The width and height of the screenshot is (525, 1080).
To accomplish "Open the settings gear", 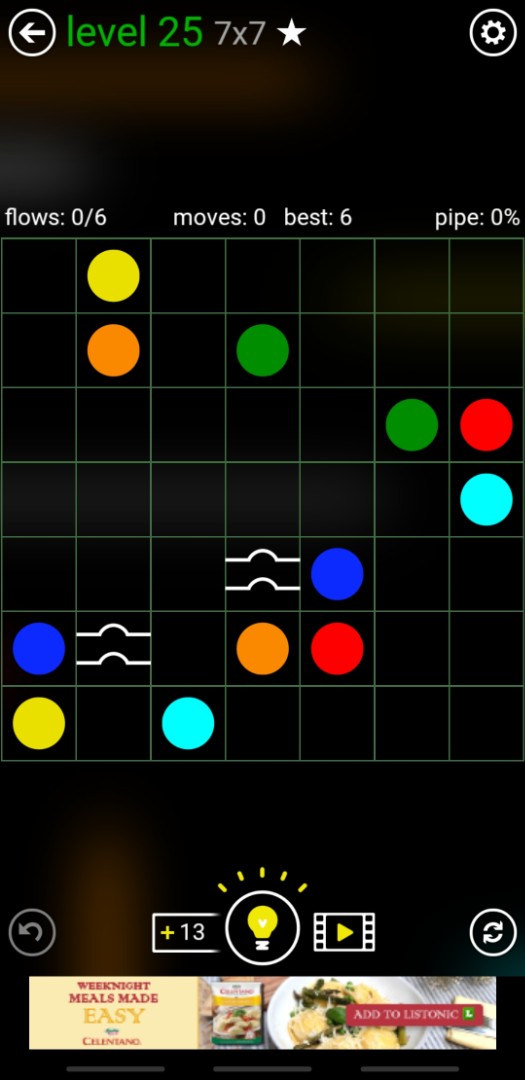I will point(493,32).
